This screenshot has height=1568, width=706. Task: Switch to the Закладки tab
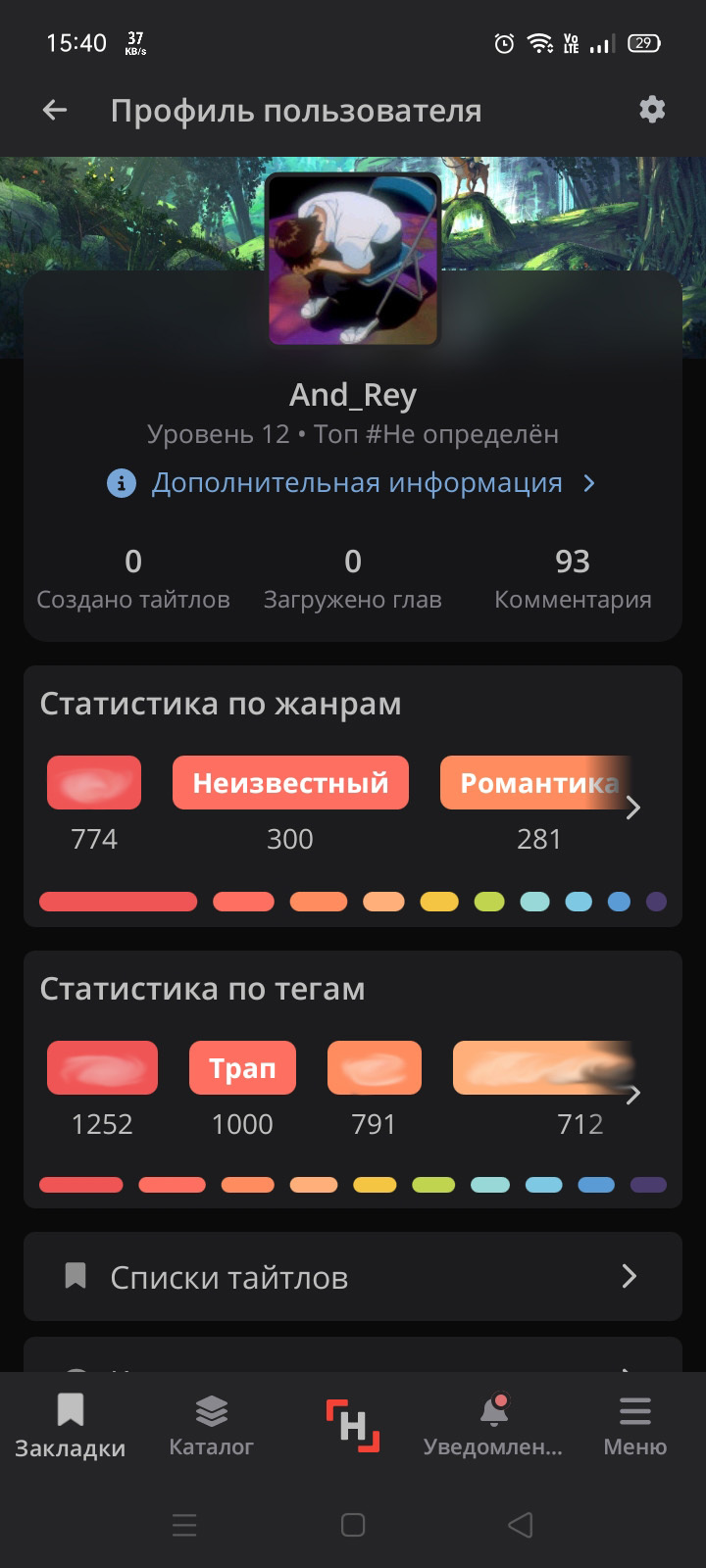coord(70,1426)
